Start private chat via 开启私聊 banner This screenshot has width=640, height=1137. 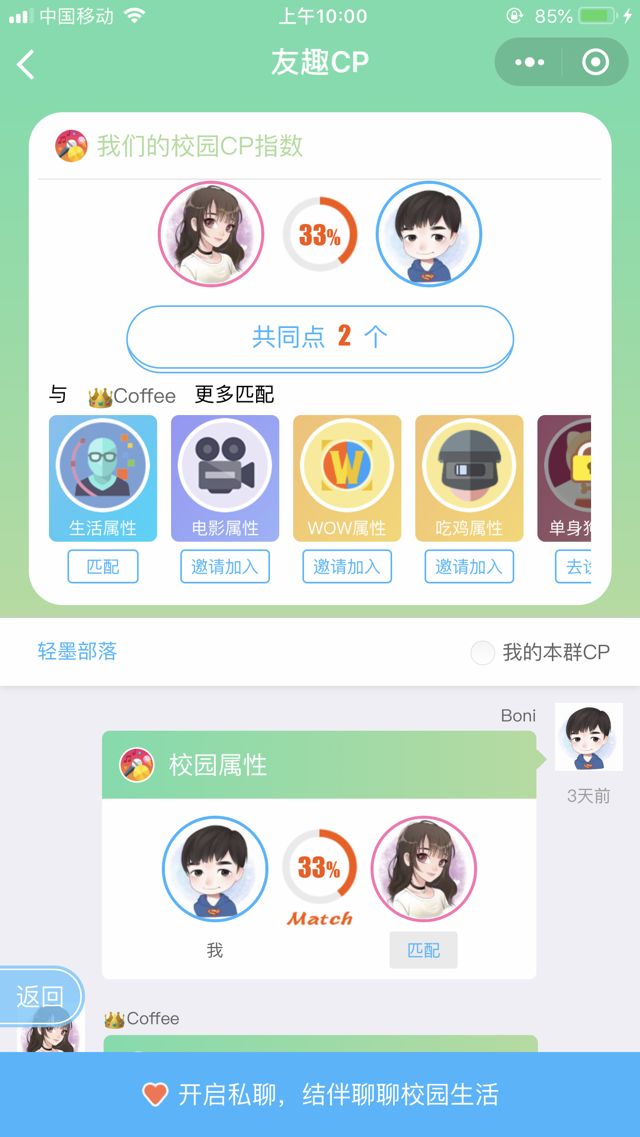(x=320, y=1094)
